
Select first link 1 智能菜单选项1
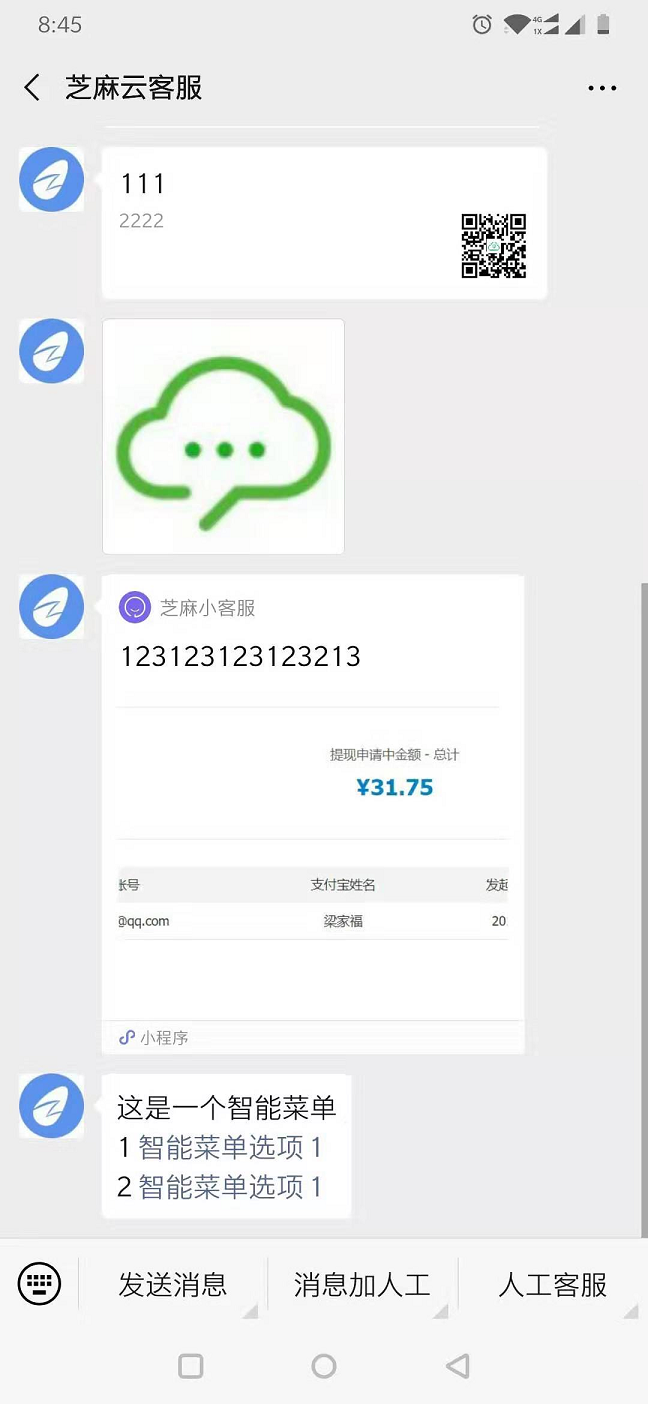(x=230, y=1147)
